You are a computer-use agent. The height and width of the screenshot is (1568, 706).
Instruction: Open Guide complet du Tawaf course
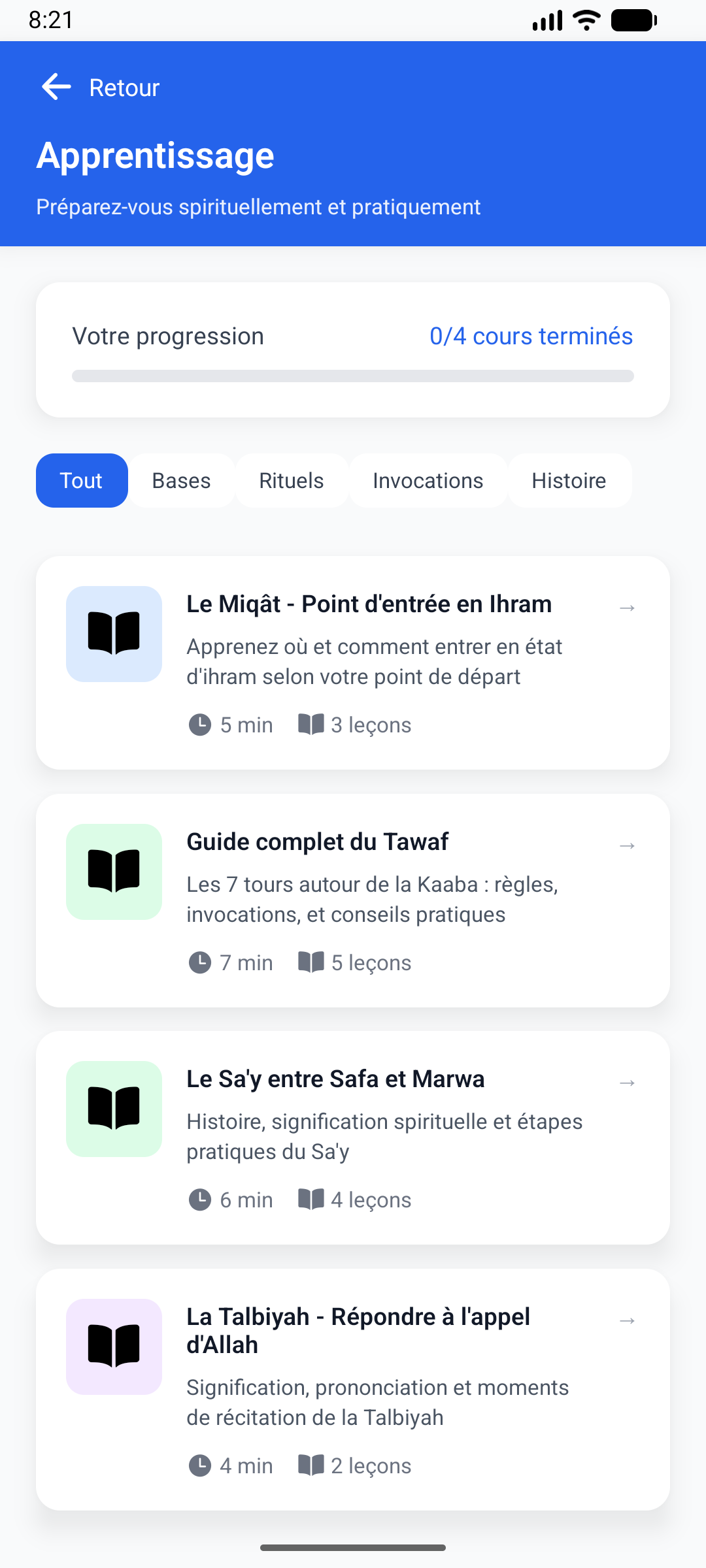tap(353, 900)
